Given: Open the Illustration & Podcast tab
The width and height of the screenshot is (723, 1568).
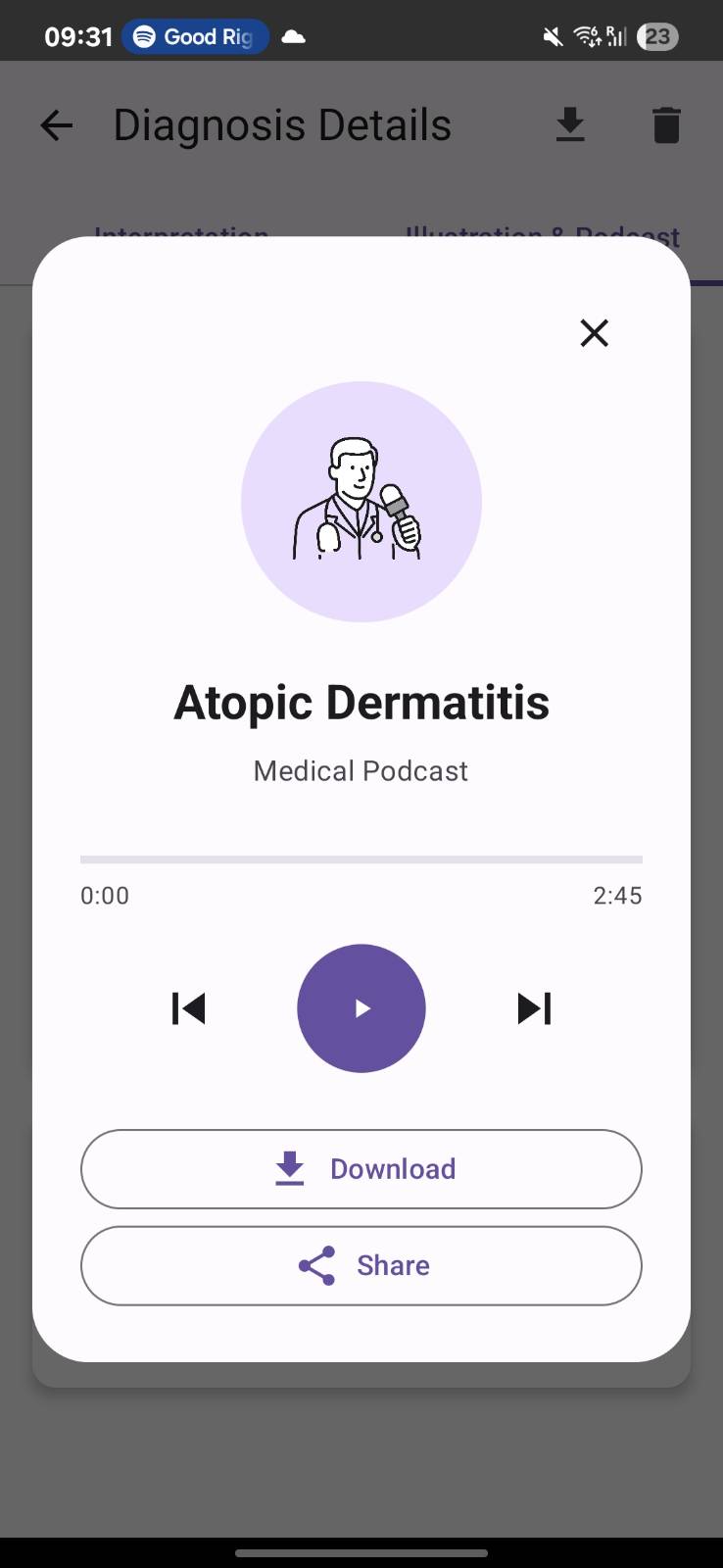Looking at the screenshot, I should click(x=541, y=235).
